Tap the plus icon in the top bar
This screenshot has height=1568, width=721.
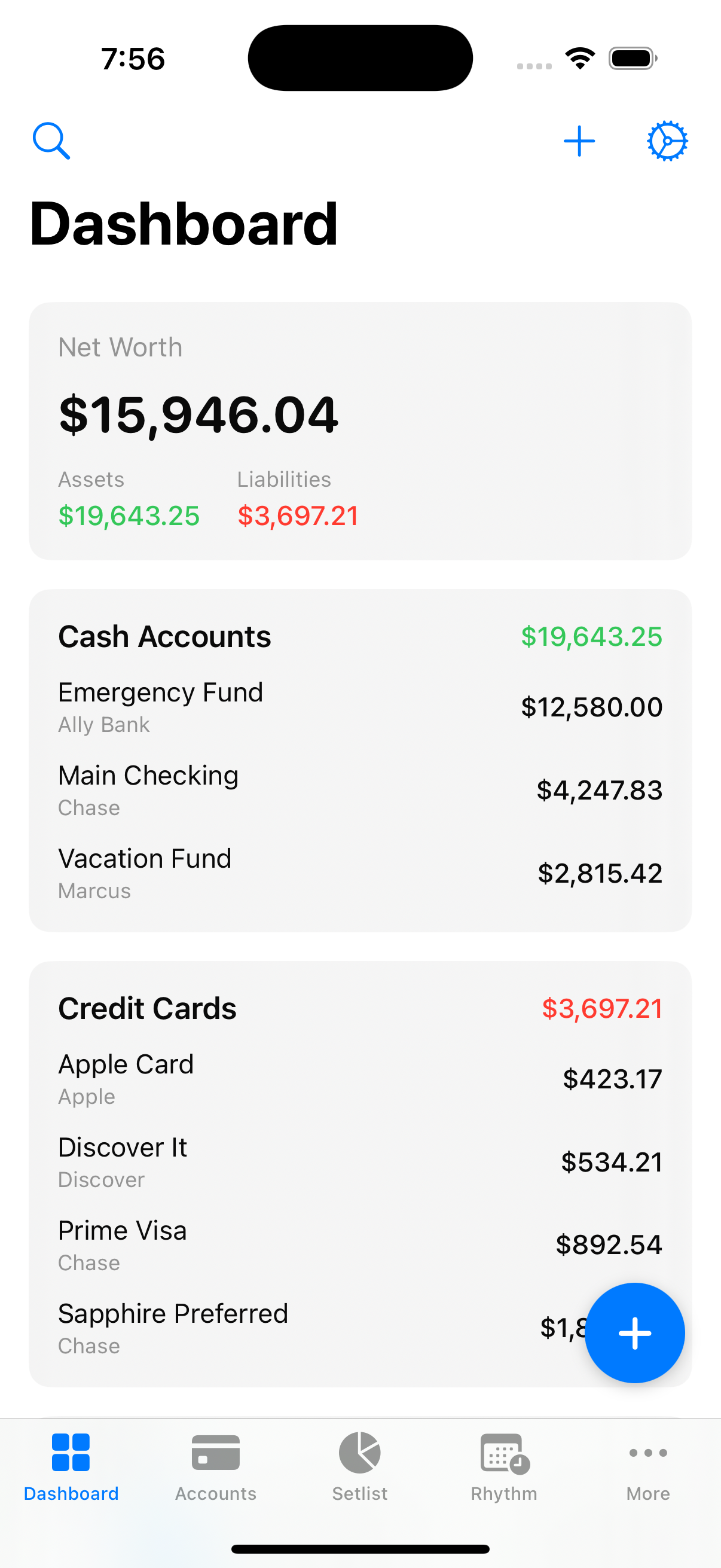tap(579, 140)
